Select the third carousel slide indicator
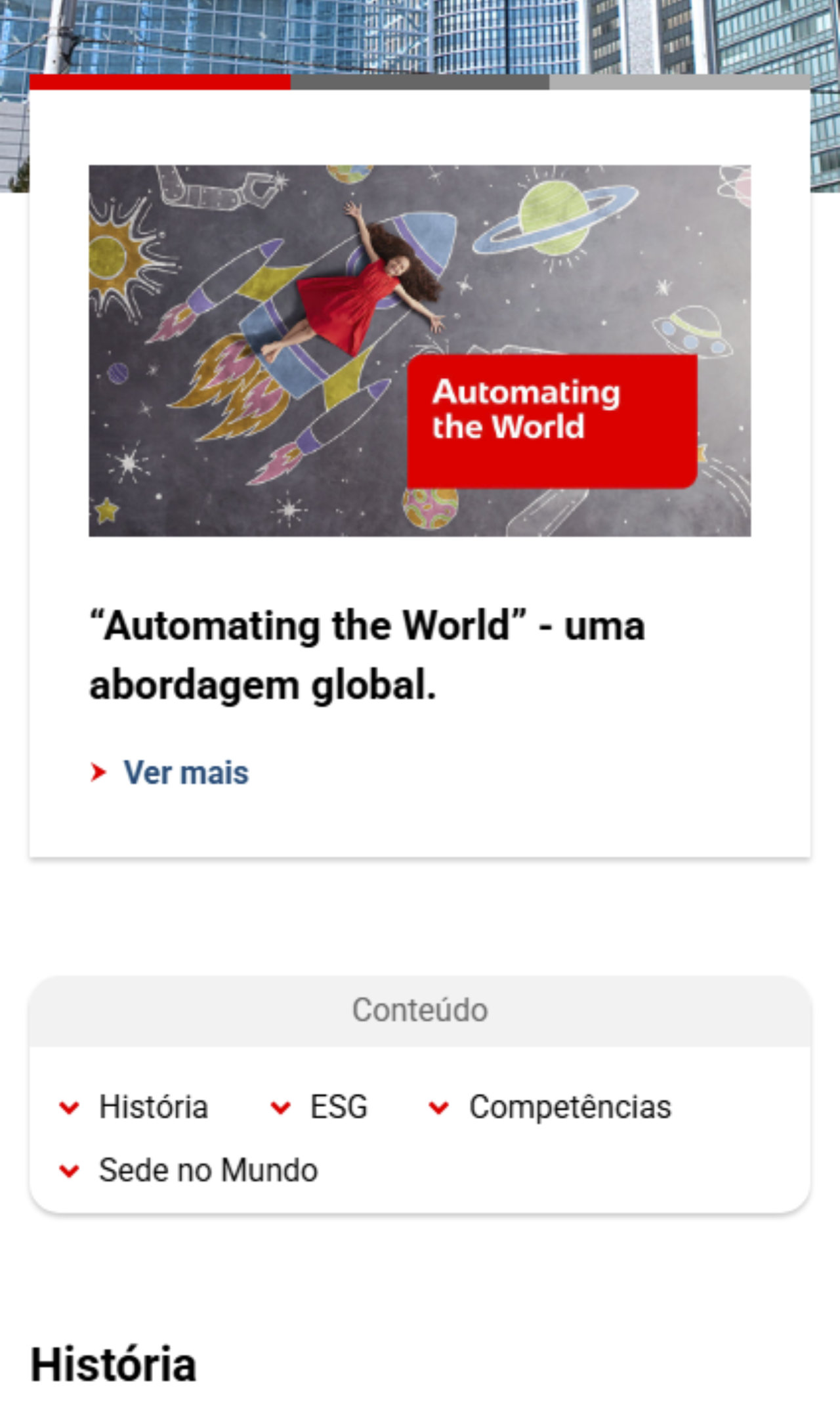The height and width of the screenshot is (1418, 840). [680, 82]
